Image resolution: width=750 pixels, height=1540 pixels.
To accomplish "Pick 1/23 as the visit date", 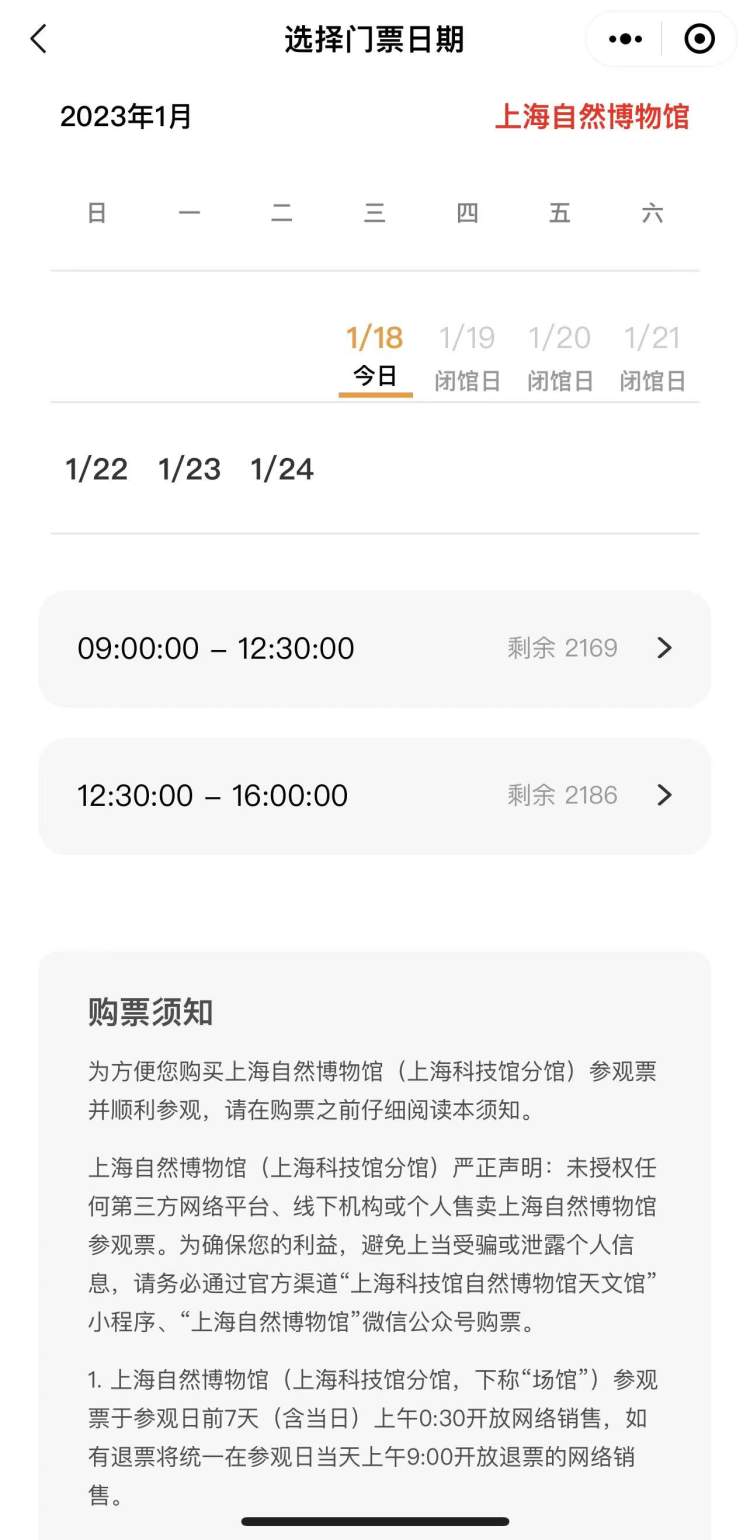I will coord(190,469).
